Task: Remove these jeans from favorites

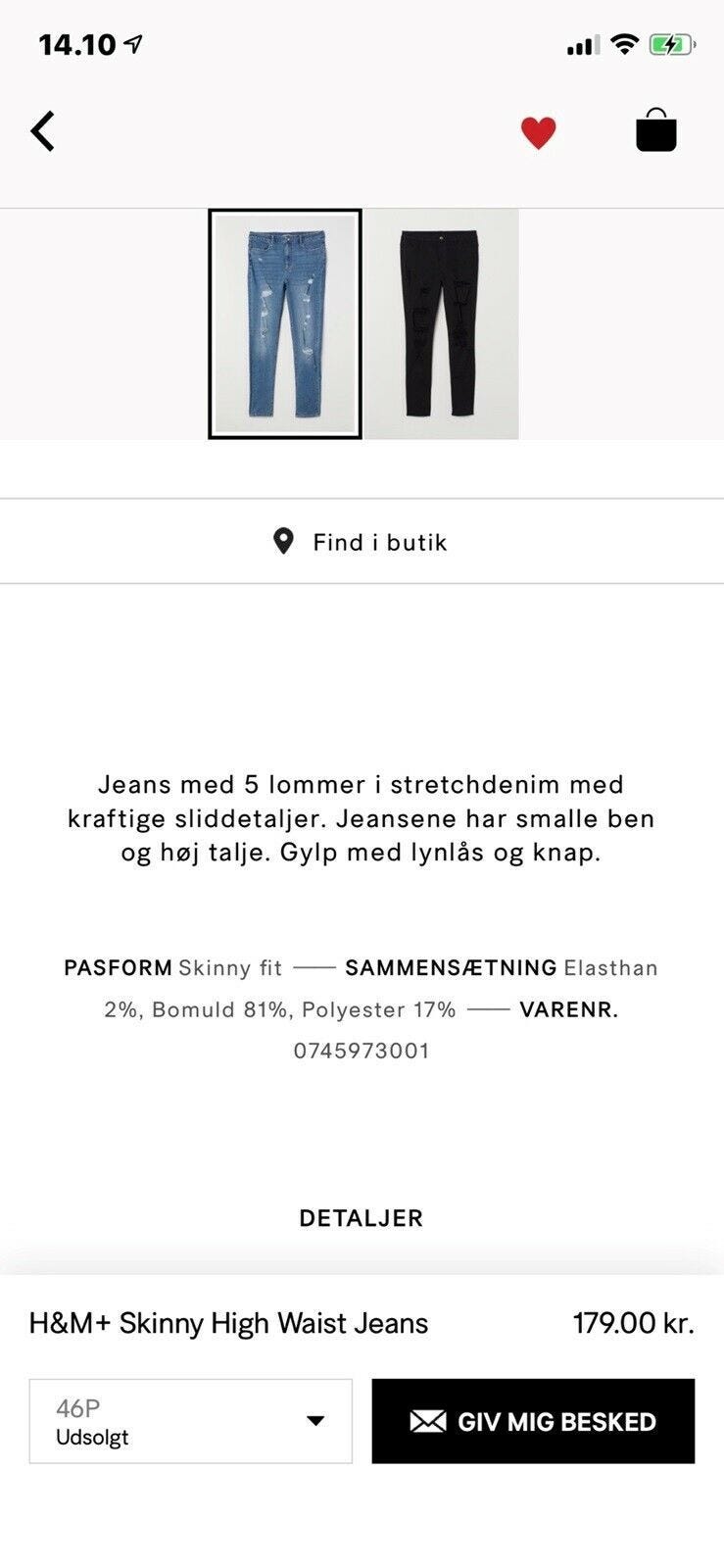Action: 538,132
